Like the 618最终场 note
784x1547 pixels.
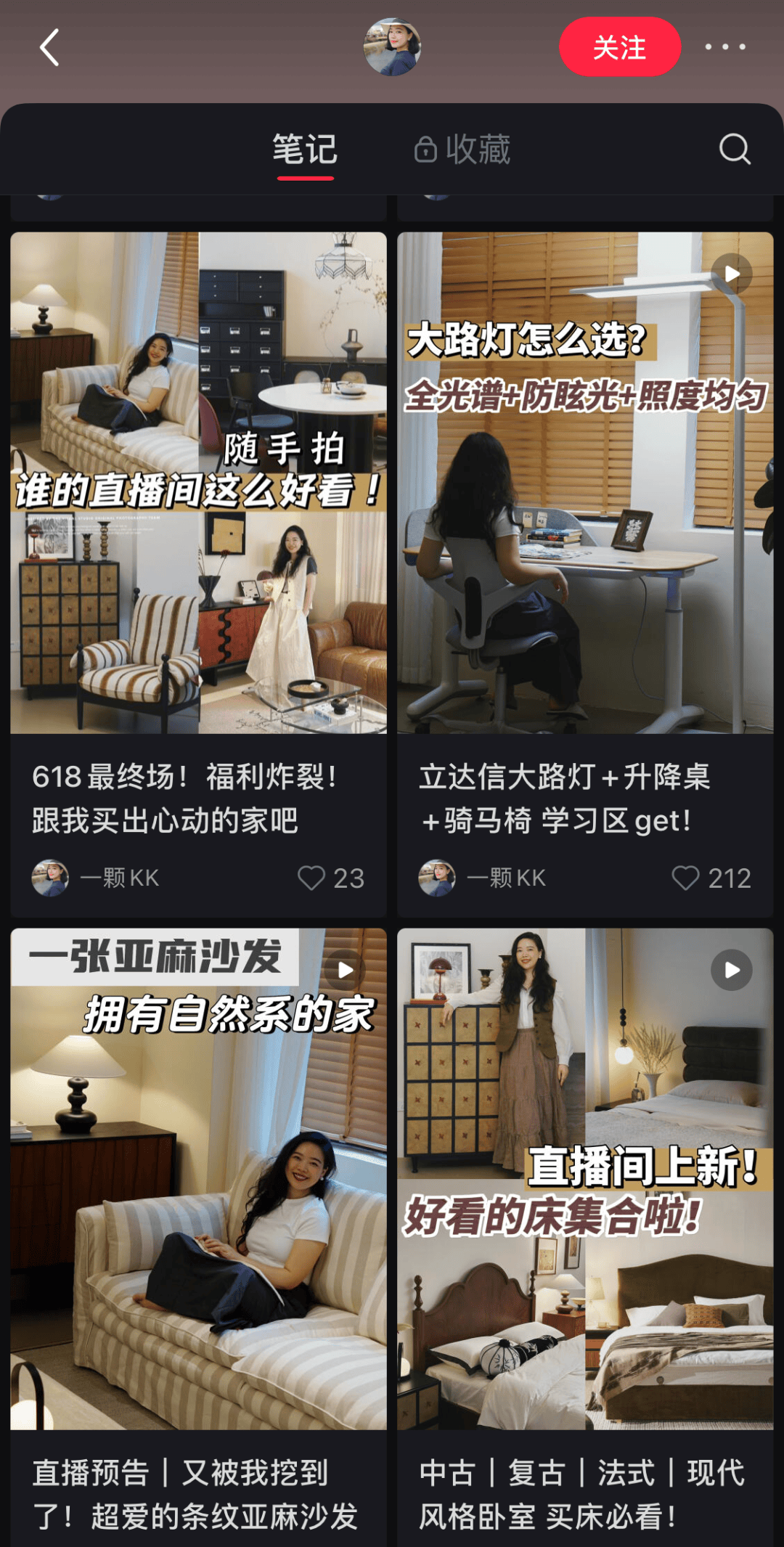[330, 878]
